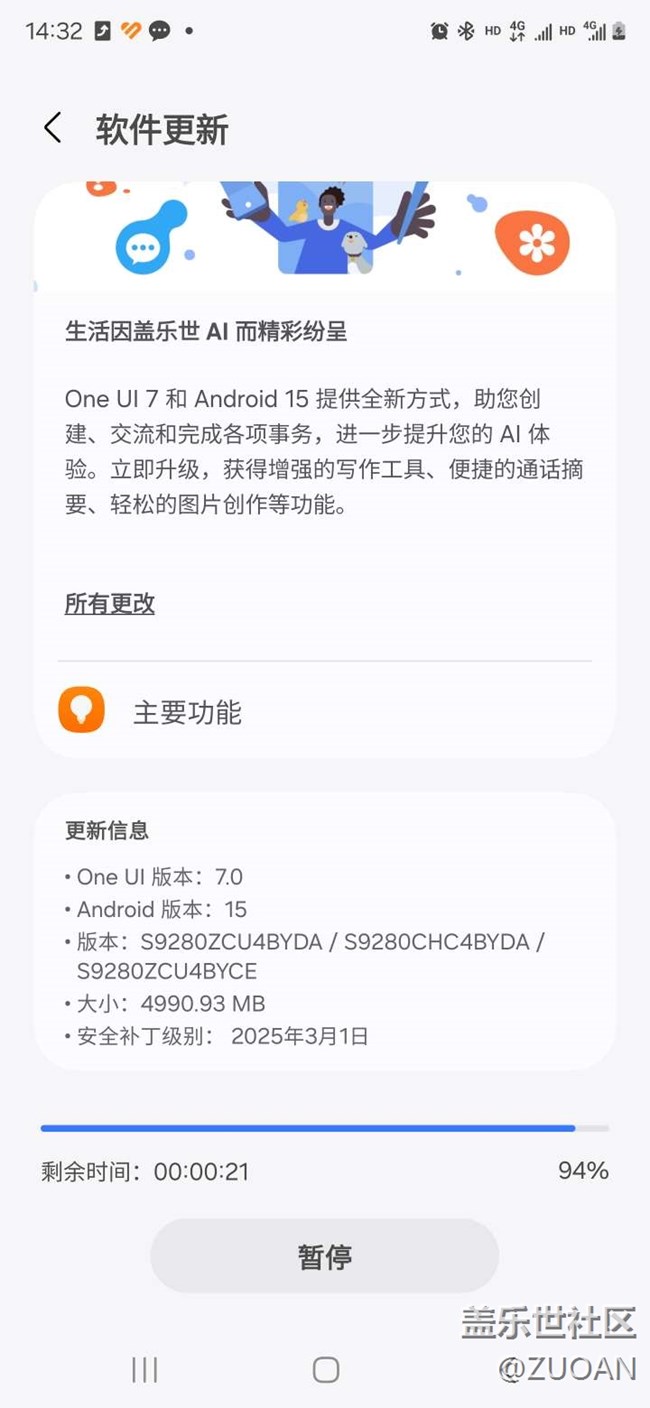Image resolution: width=650 pixels, height=1408 pixels.
Task: Open the 所有更改 link
Action: tap(110, 604)
